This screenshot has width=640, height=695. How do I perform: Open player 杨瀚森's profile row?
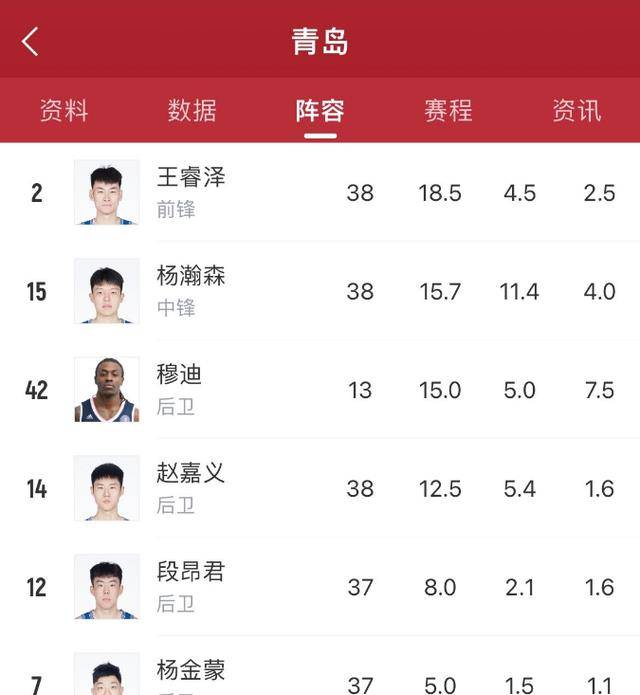tap(191, 276)
